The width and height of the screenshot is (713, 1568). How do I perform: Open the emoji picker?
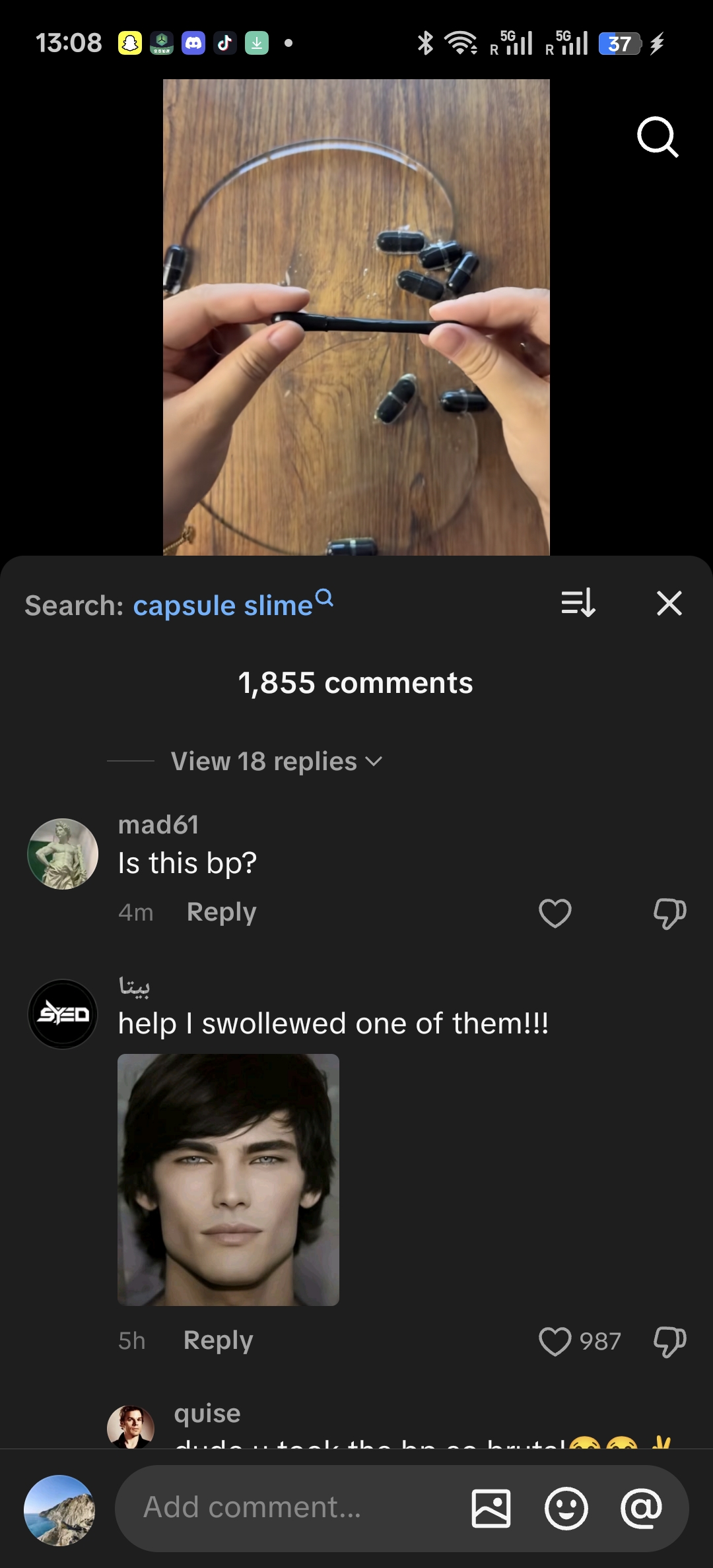pyautogui.click(x=566, y=1509)
